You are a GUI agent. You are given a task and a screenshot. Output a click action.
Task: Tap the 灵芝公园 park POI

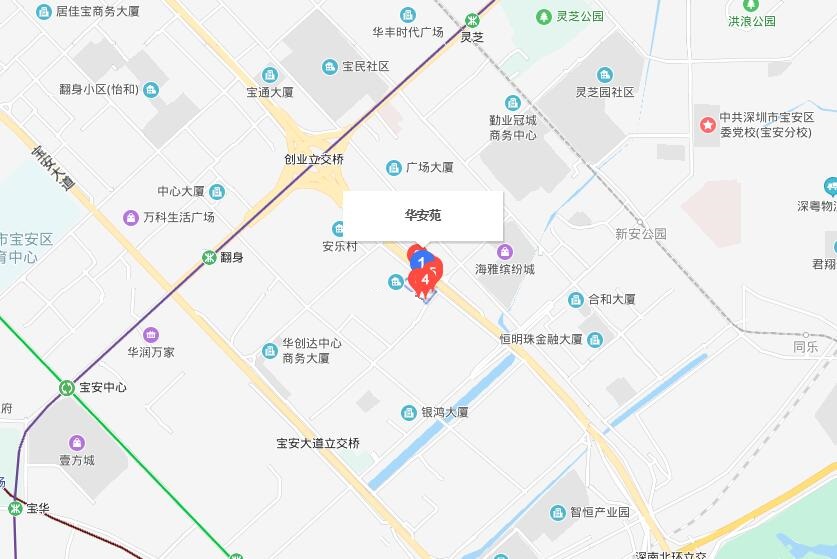tap(544, 16)
